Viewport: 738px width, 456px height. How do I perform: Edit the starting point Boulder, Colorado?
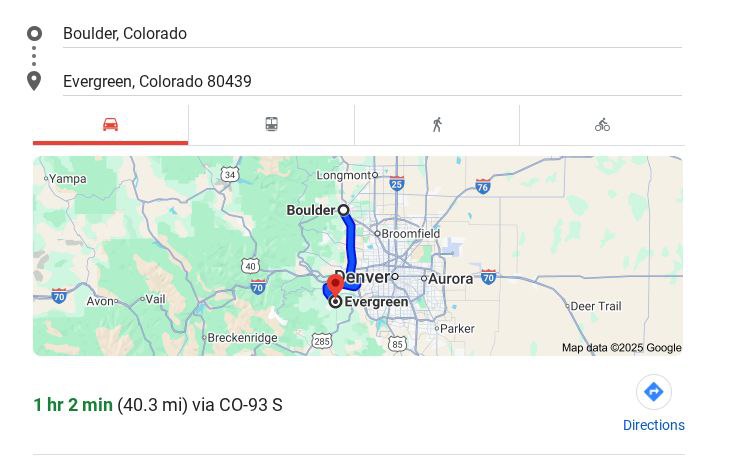coord(370,34)
